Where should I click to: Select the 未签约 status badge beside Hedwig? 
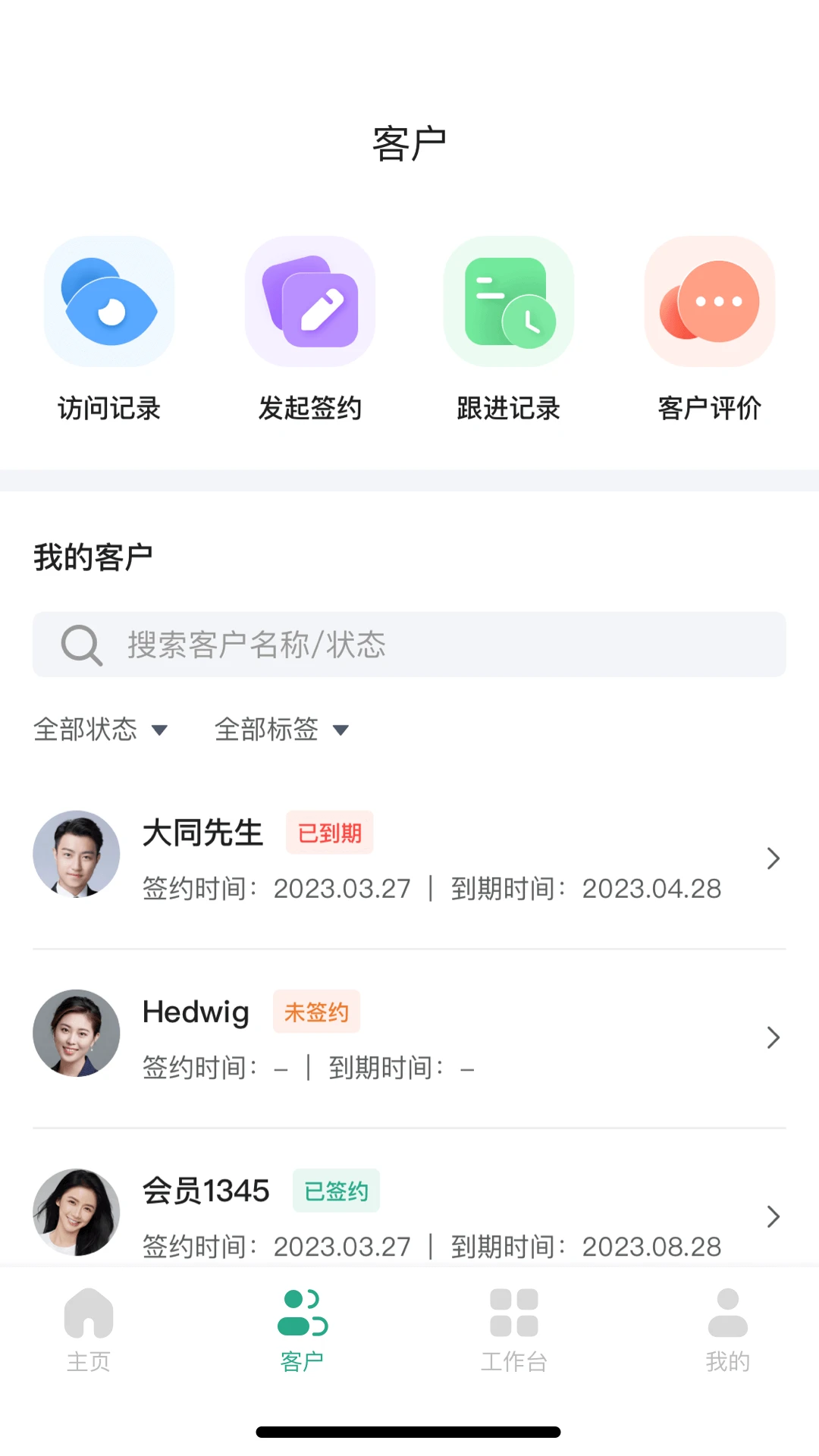[x=316, y=1012]
